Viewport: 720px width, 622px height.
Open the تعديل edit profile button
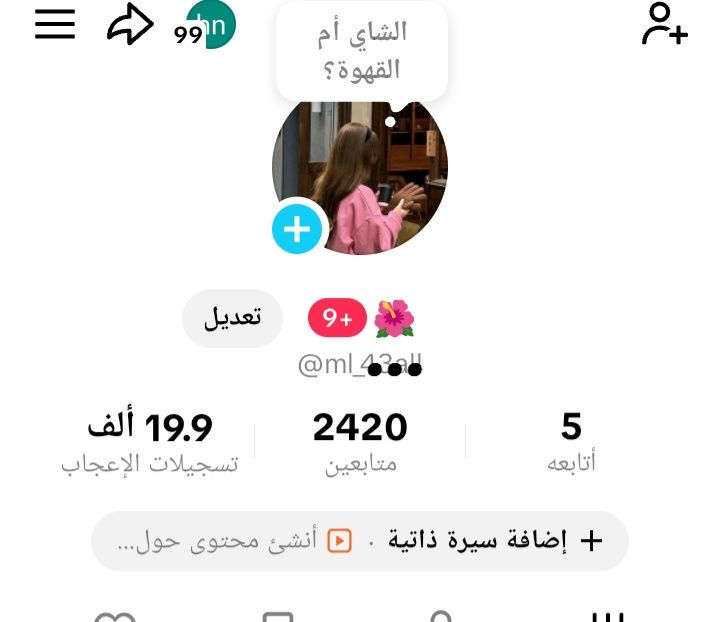pos(232,318)
